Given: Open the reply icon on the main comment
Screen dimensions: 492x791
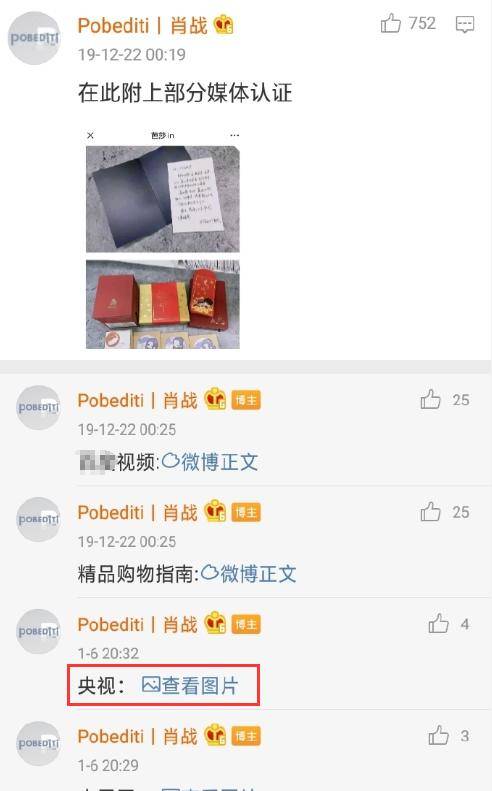Looking at the screenshot, I should click(464, 24).
